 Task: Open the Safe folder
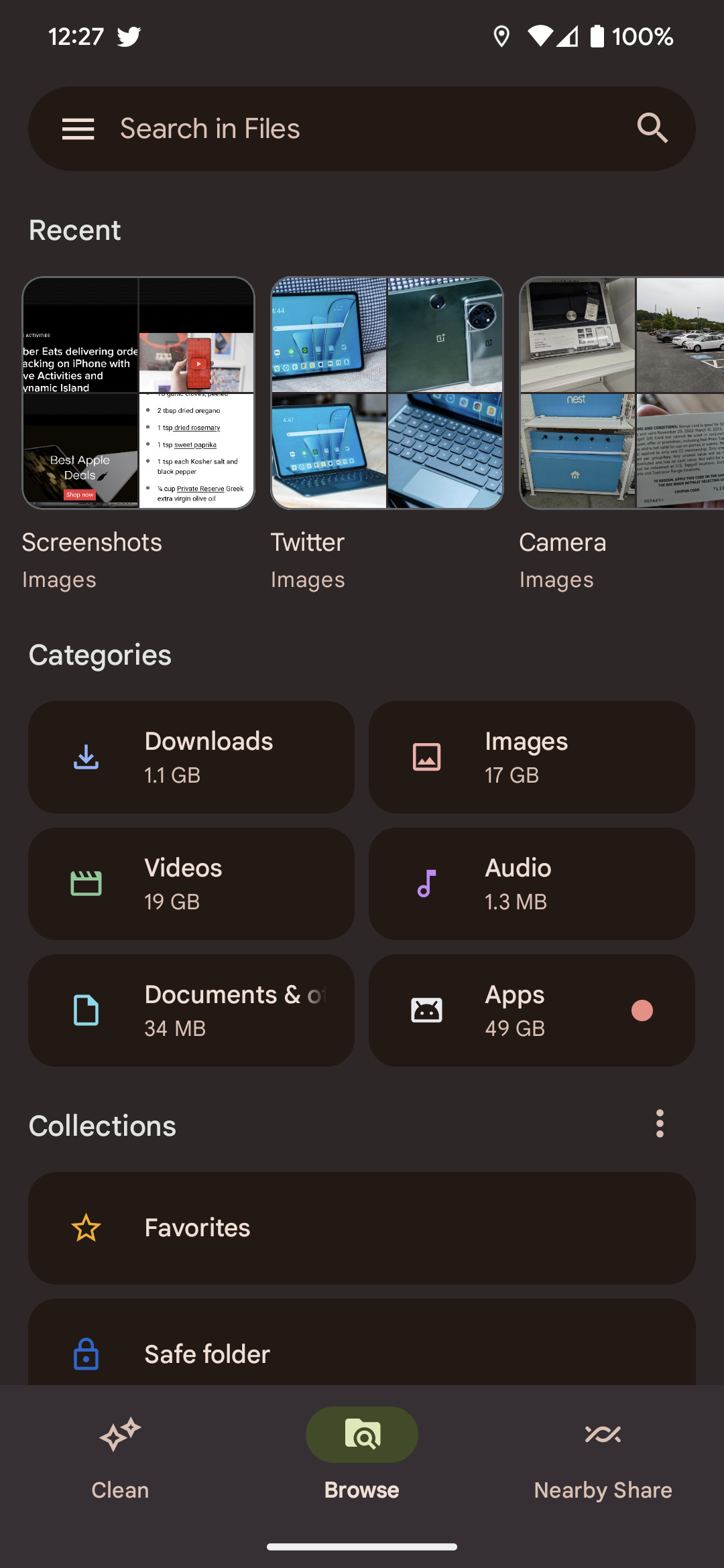pyautogui.click(x=362, y=1347)
